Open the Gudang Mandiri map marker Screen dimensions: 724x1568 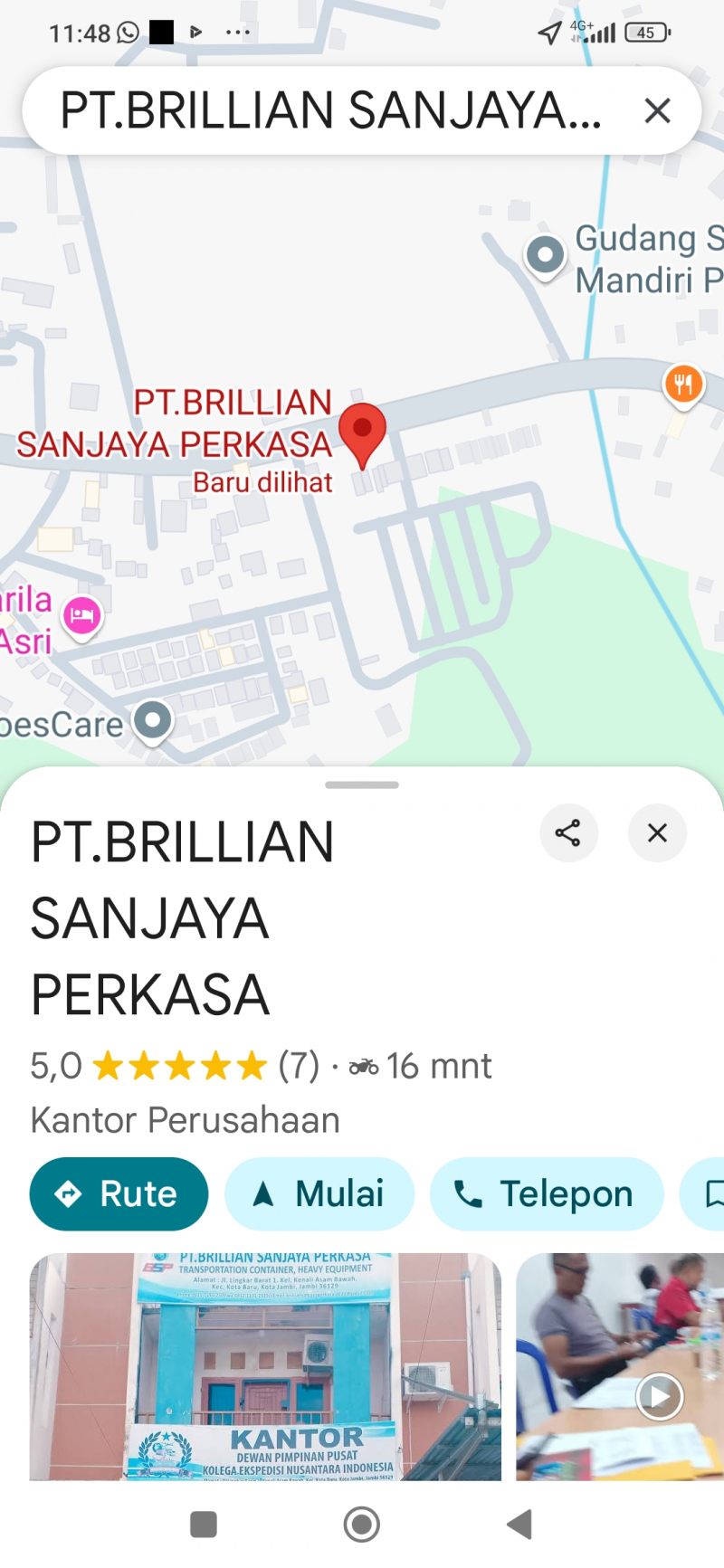[x=545, y=255]
